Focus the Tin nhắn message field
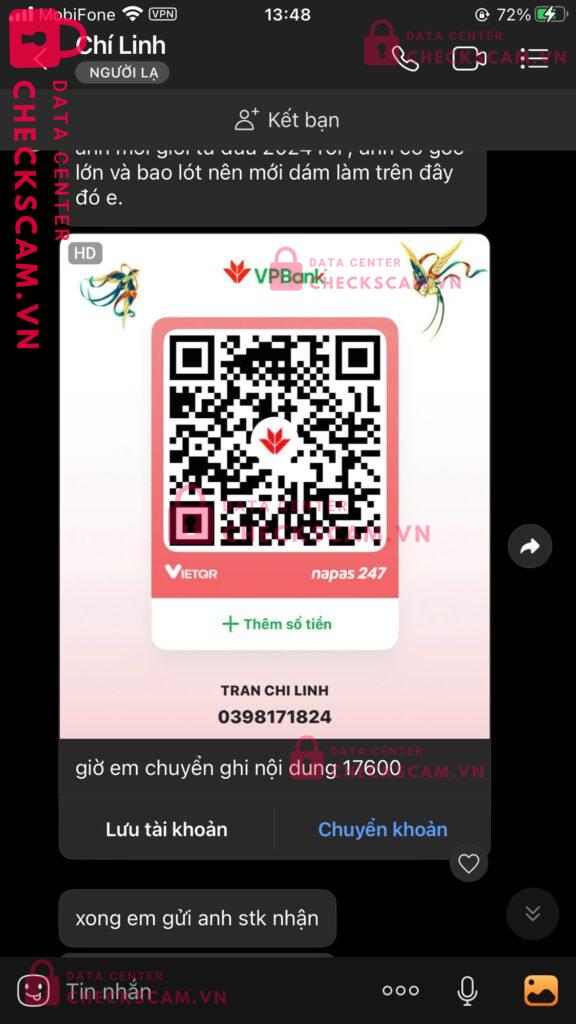576x1024 pixels. 216,991
